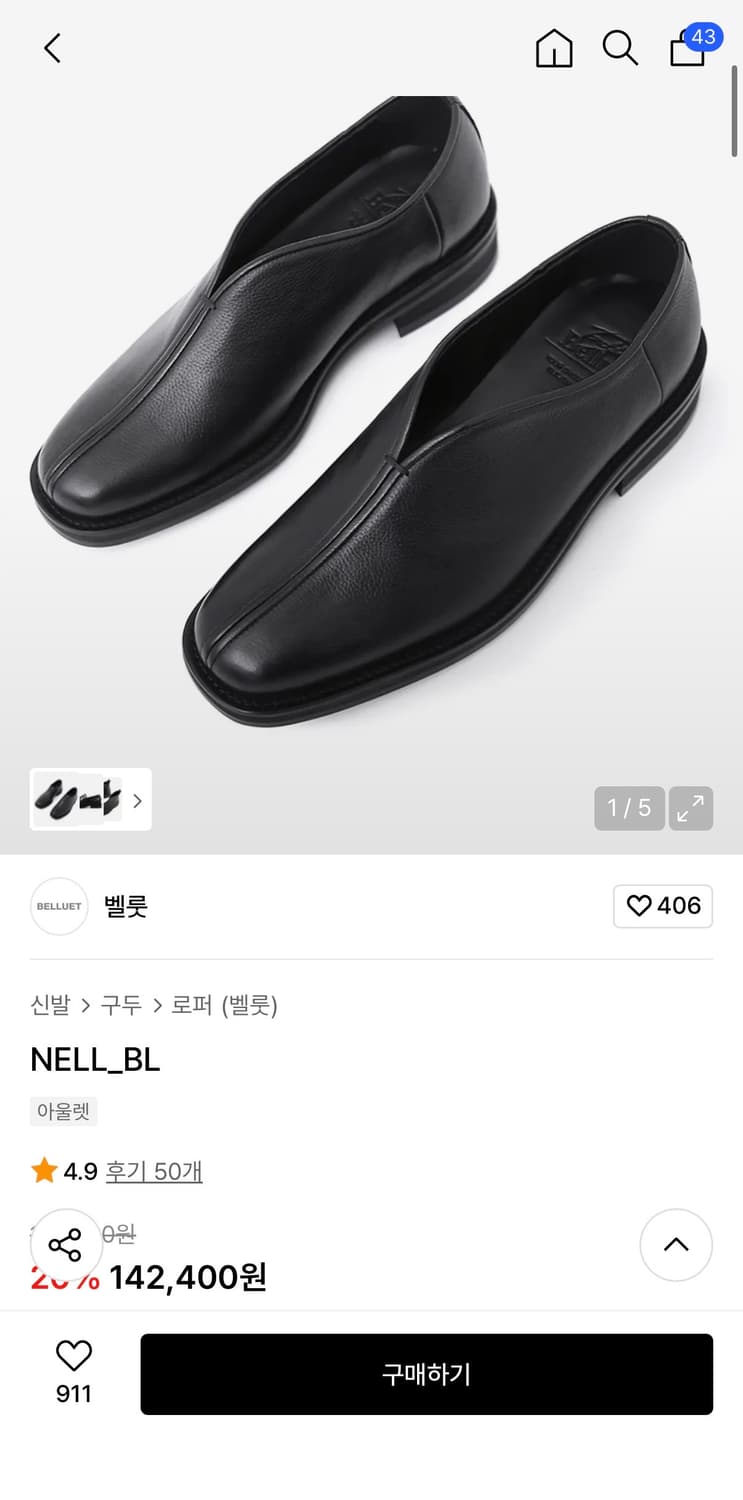Image resolution: width=743 pixels, height=1500 pixels.
Task: Open the 신발 category link
Action: pyautogui.click(x=50, y=1006)
